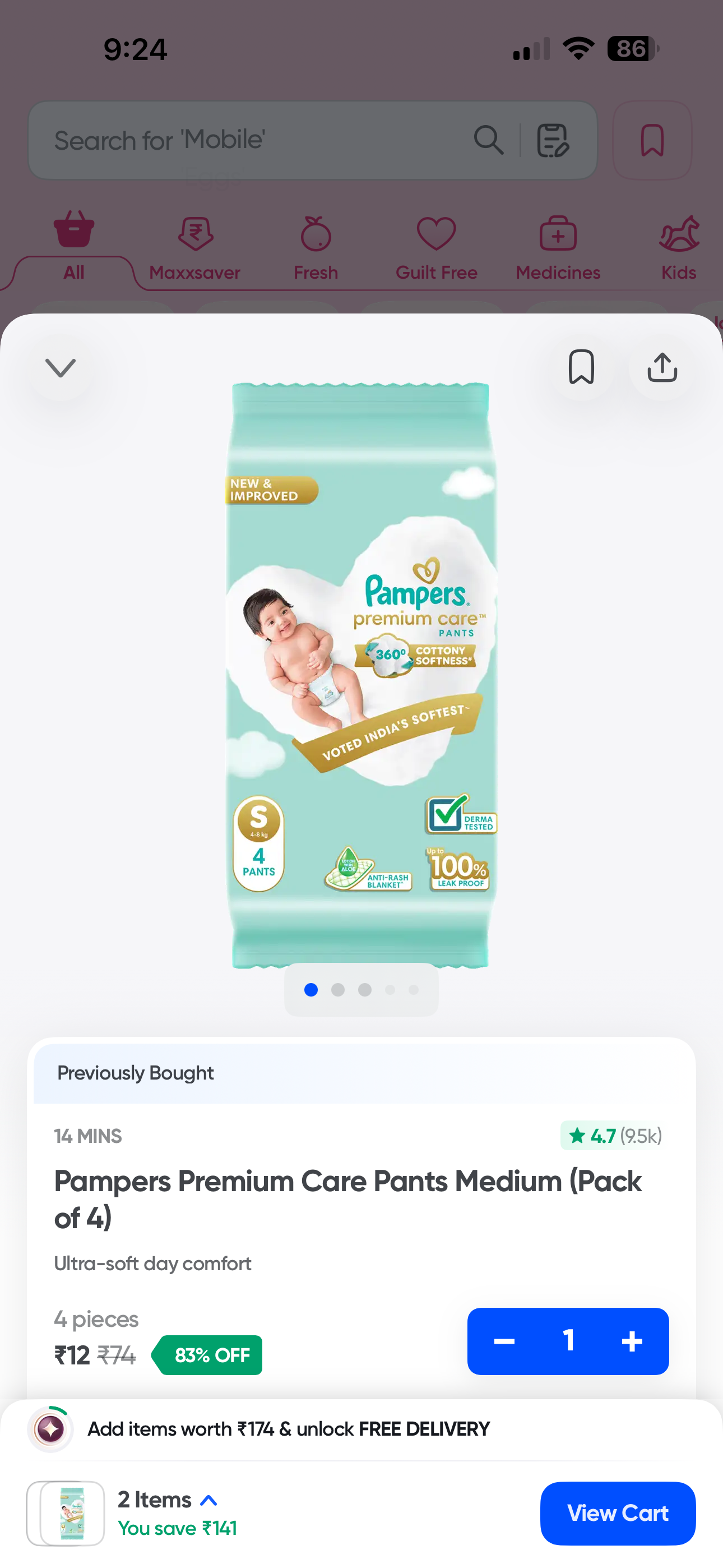Screen dimensions: 723x1568
Task: Bookmark the Pampers product
Action: [x=581, y=367]
